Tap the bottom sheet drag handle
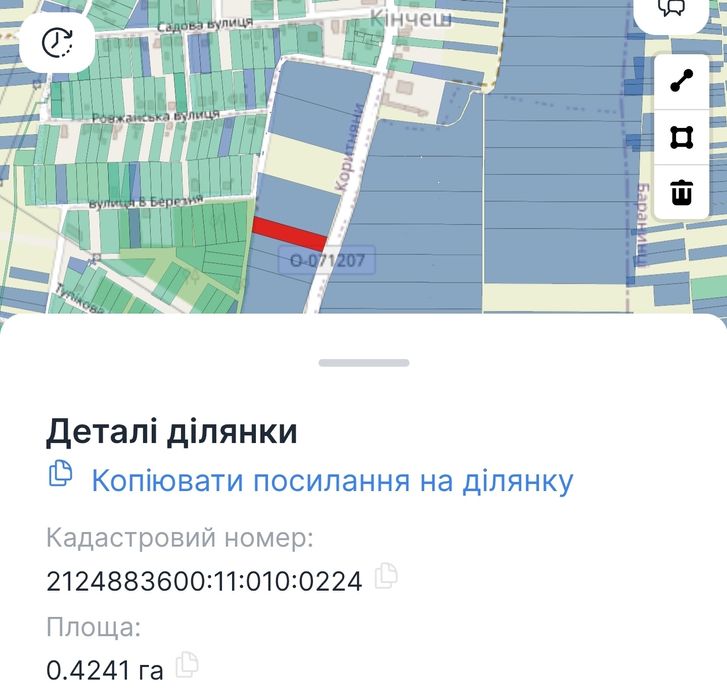This screenshot has height=700, width=727. point(364,363)
